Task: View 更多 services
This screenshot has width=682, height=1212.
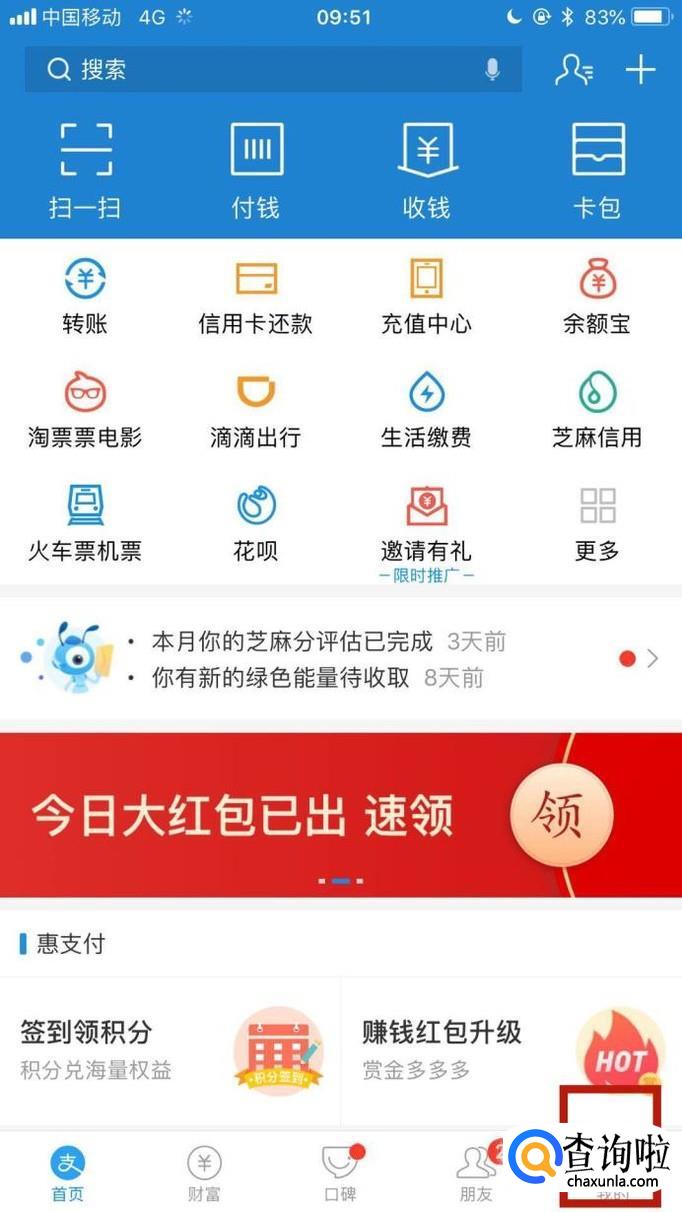Action: (598, 523)
